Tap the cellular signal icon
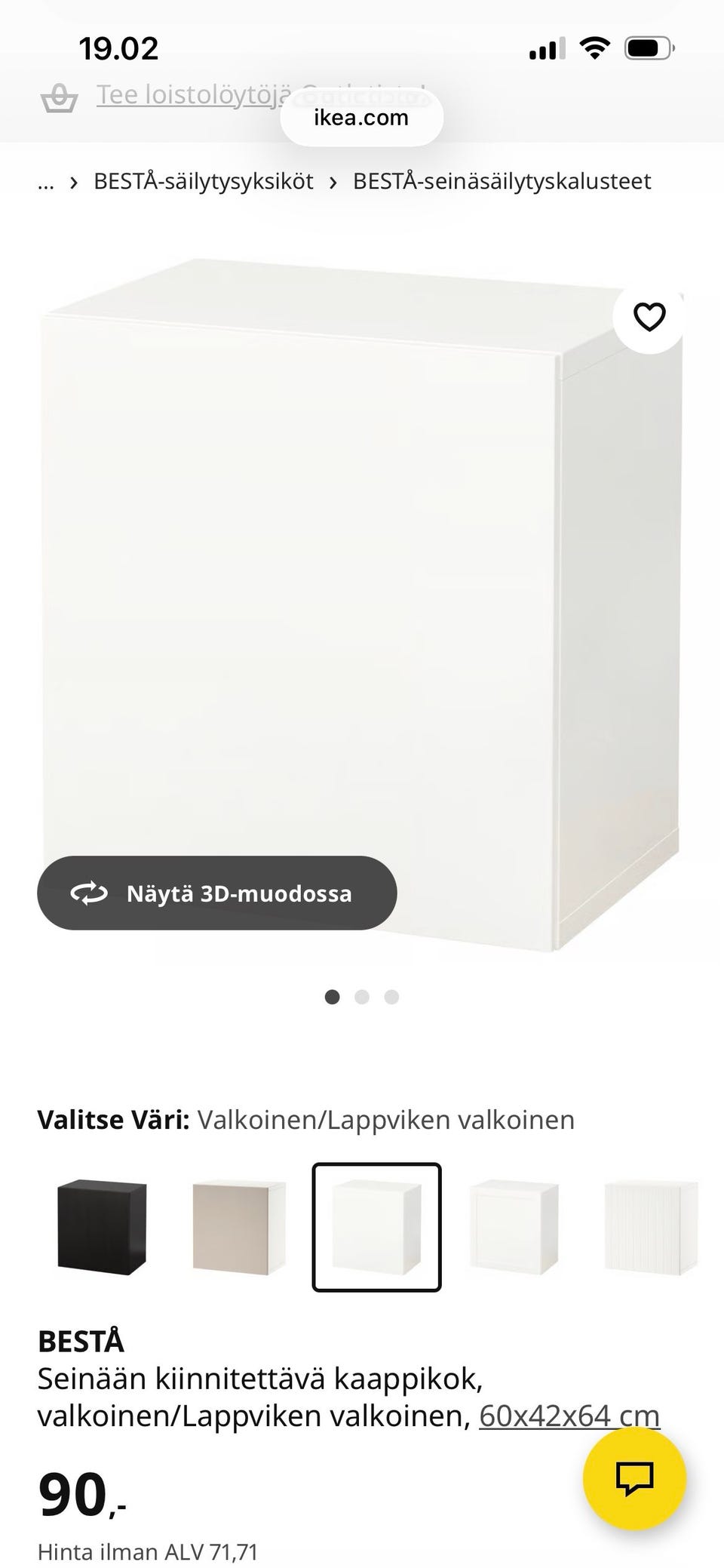The image size is (724, 1568). coord(548,47)
